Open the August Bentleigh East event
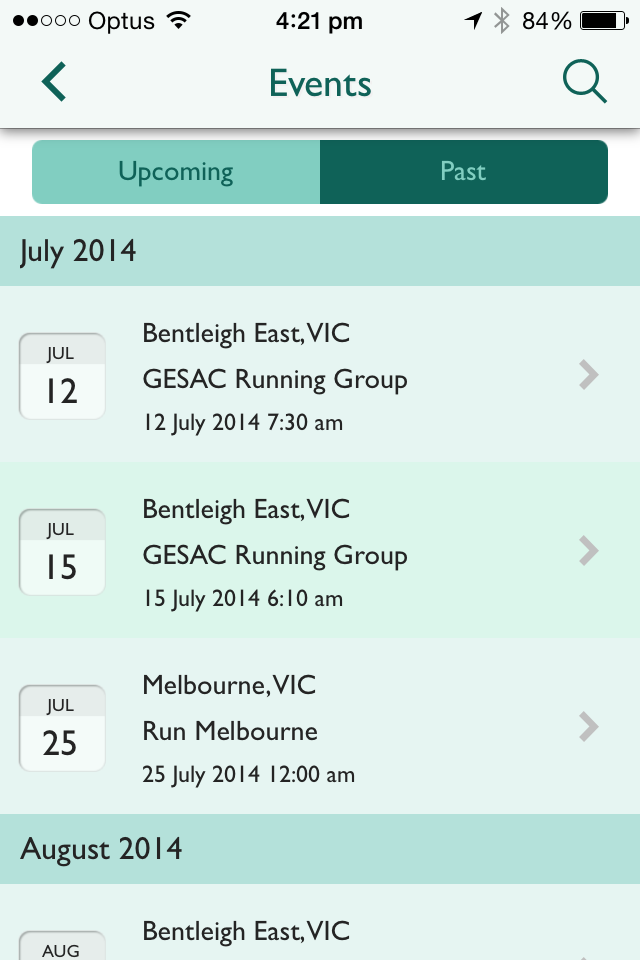 320,932
